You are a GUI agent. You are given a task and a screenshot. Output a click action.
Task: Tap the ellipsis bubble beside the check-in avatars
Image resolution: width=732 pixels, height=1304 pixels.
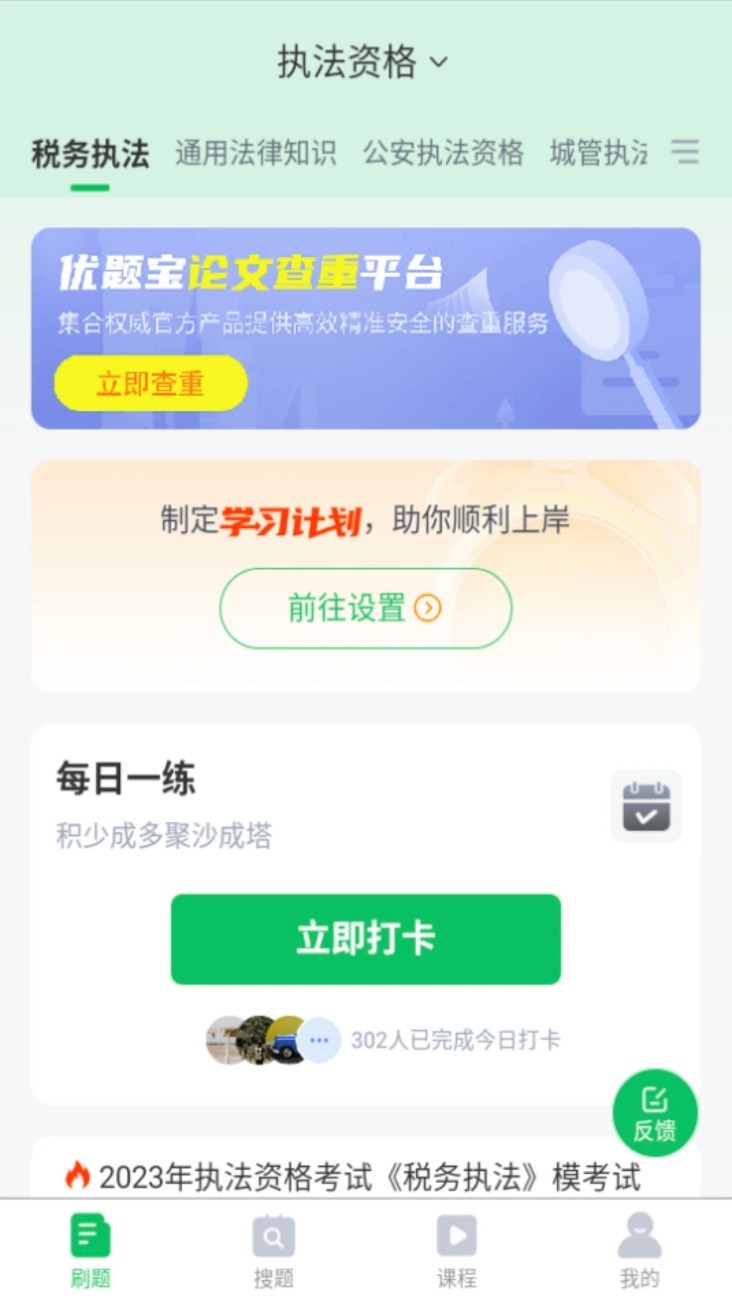click(318, 1040)
